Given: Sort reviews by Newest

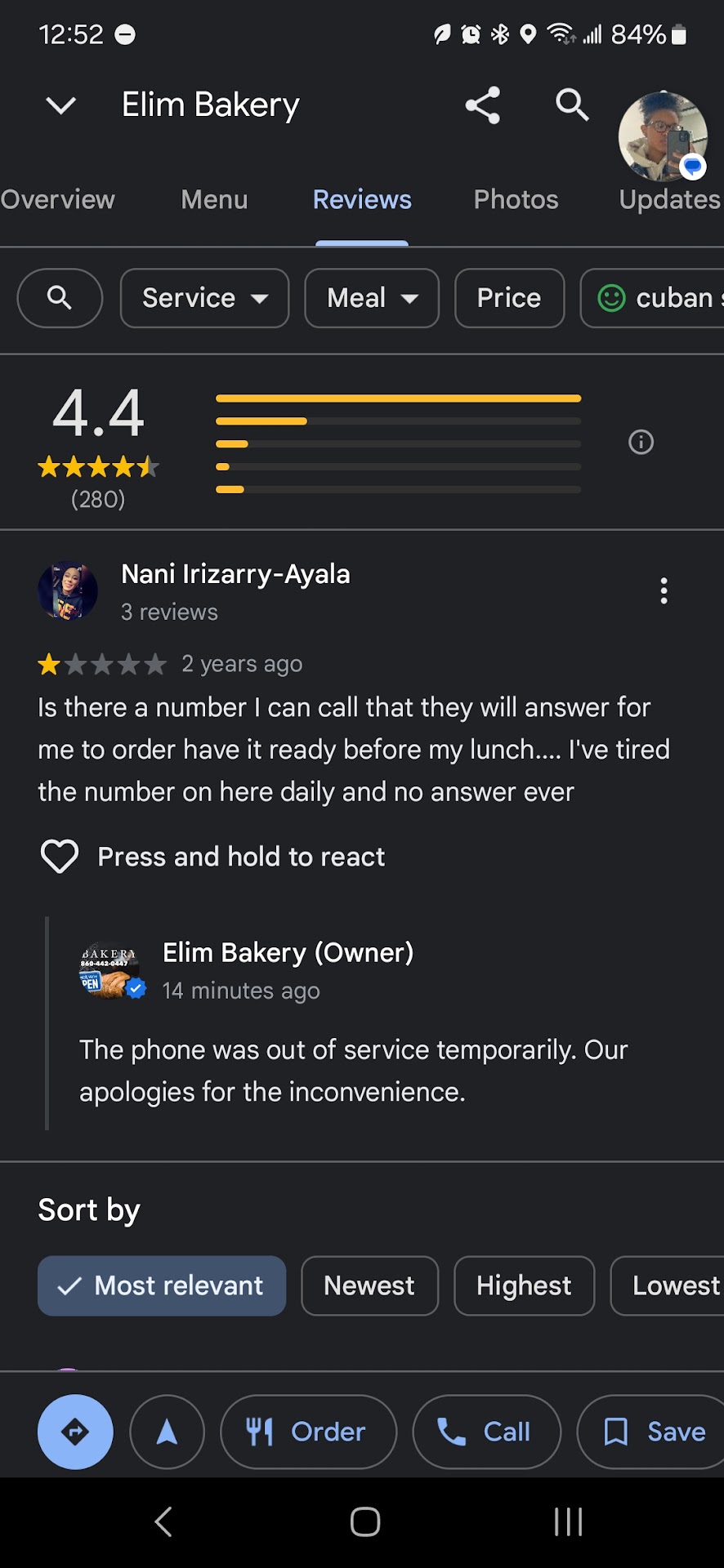Looking at the screenshot, I should click(369, 1285).
